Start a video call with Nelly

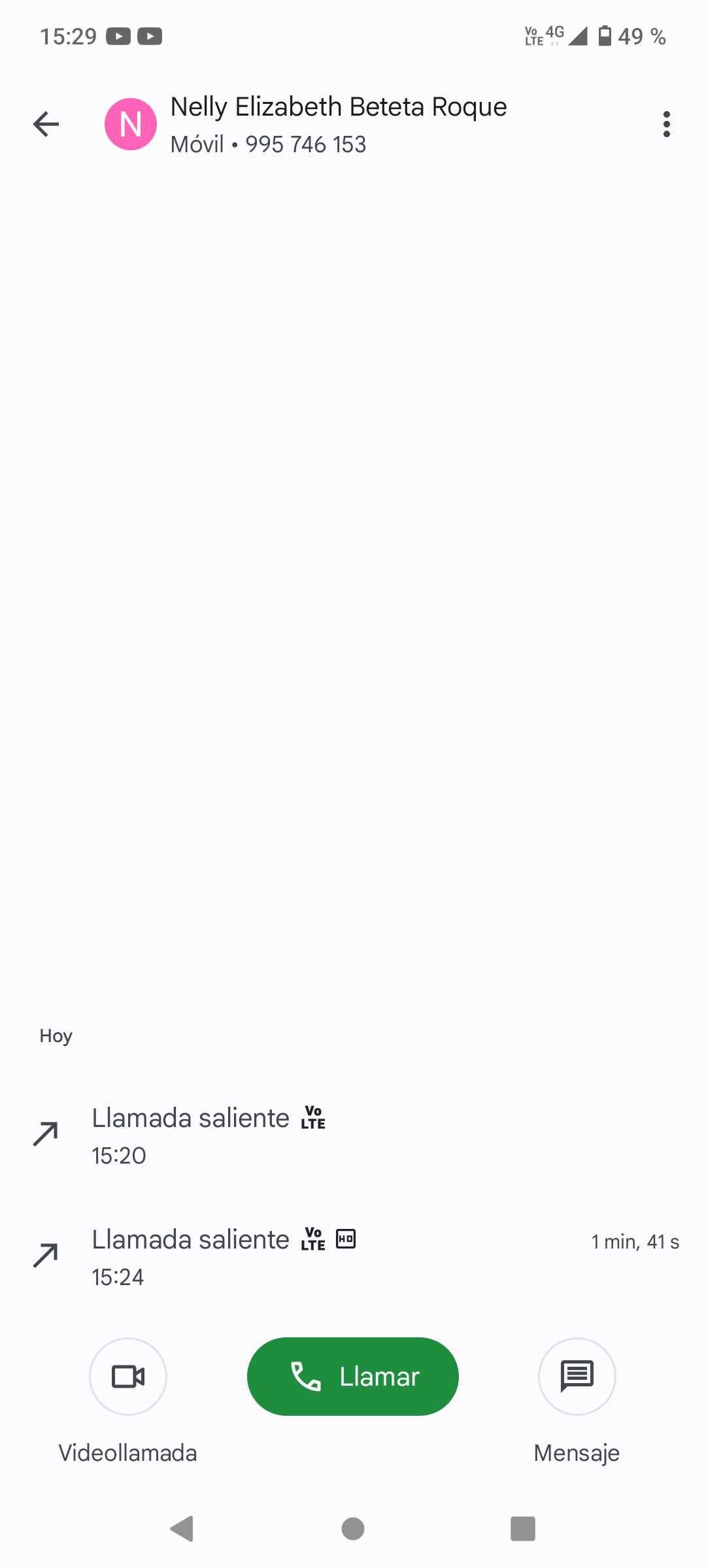(x=128, y=1377)
